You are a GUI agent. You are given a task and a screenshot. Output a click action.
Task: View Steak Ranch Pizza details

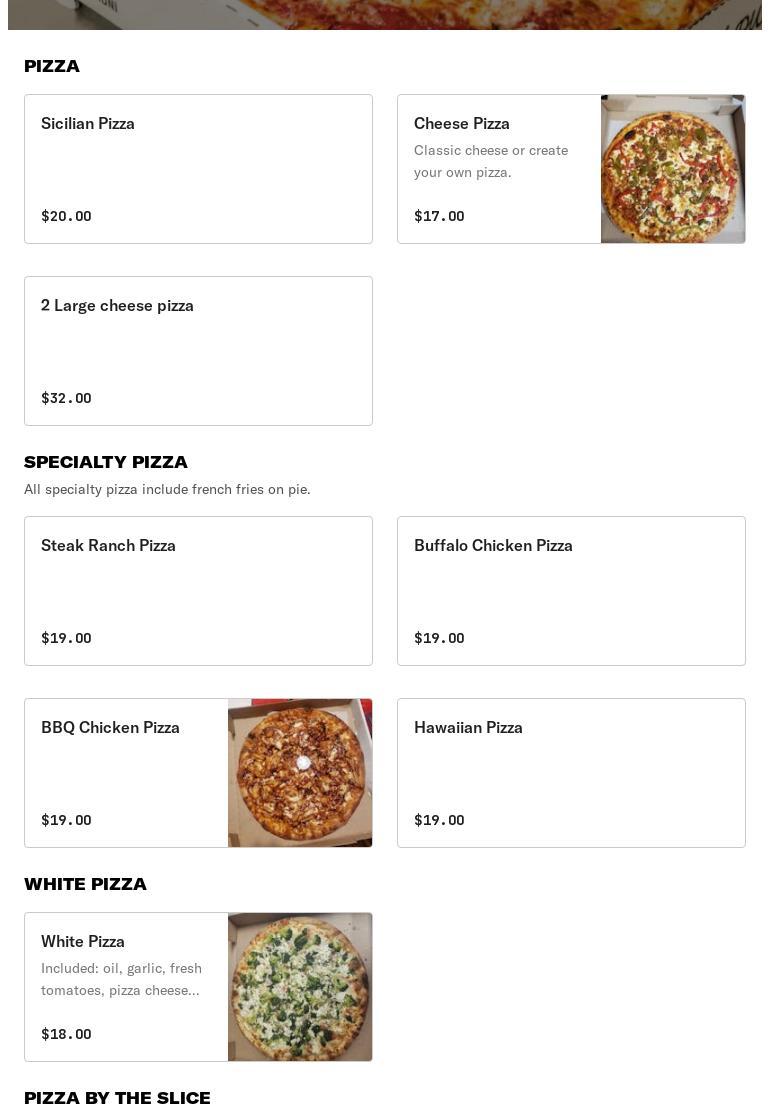pos(198,591)
